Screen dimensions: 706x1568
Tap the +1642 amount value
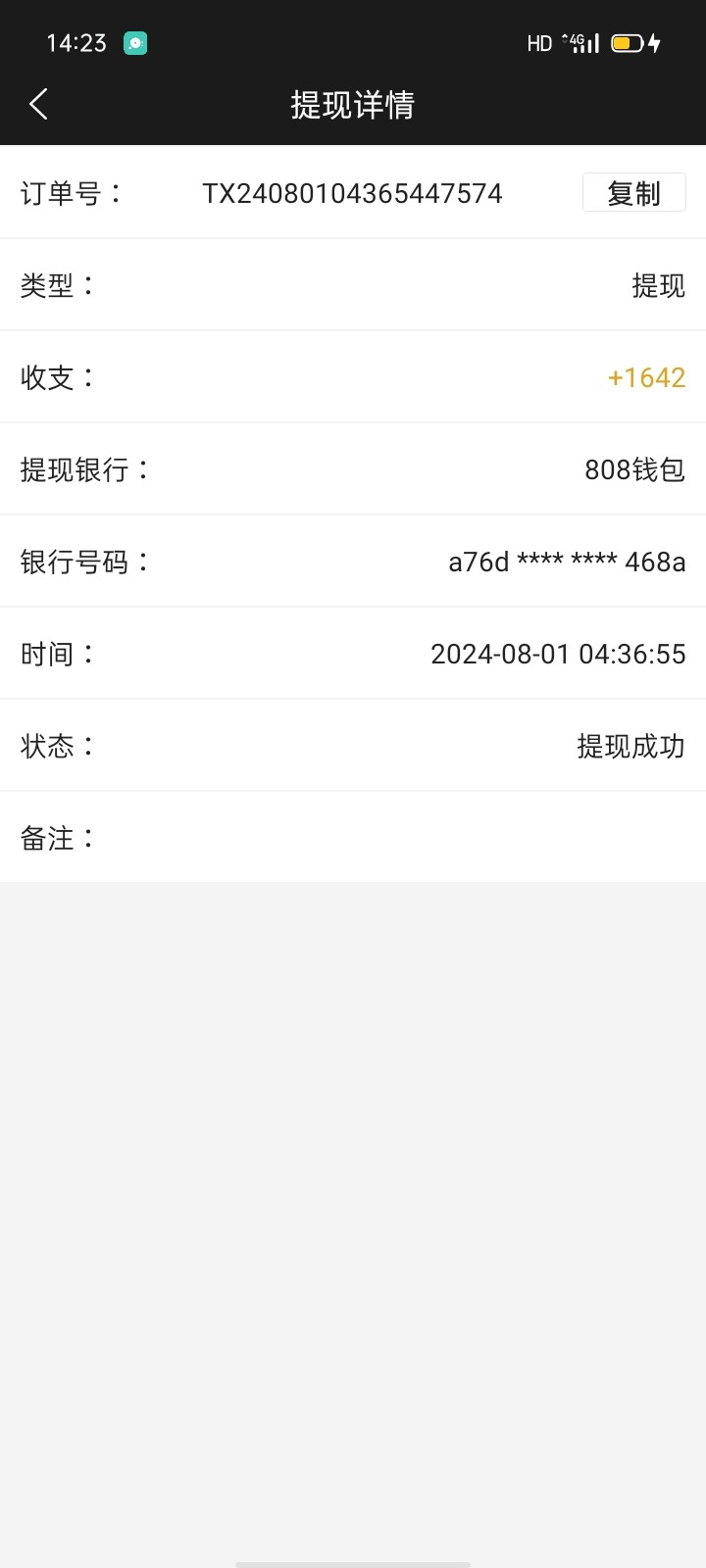(647, 377)
